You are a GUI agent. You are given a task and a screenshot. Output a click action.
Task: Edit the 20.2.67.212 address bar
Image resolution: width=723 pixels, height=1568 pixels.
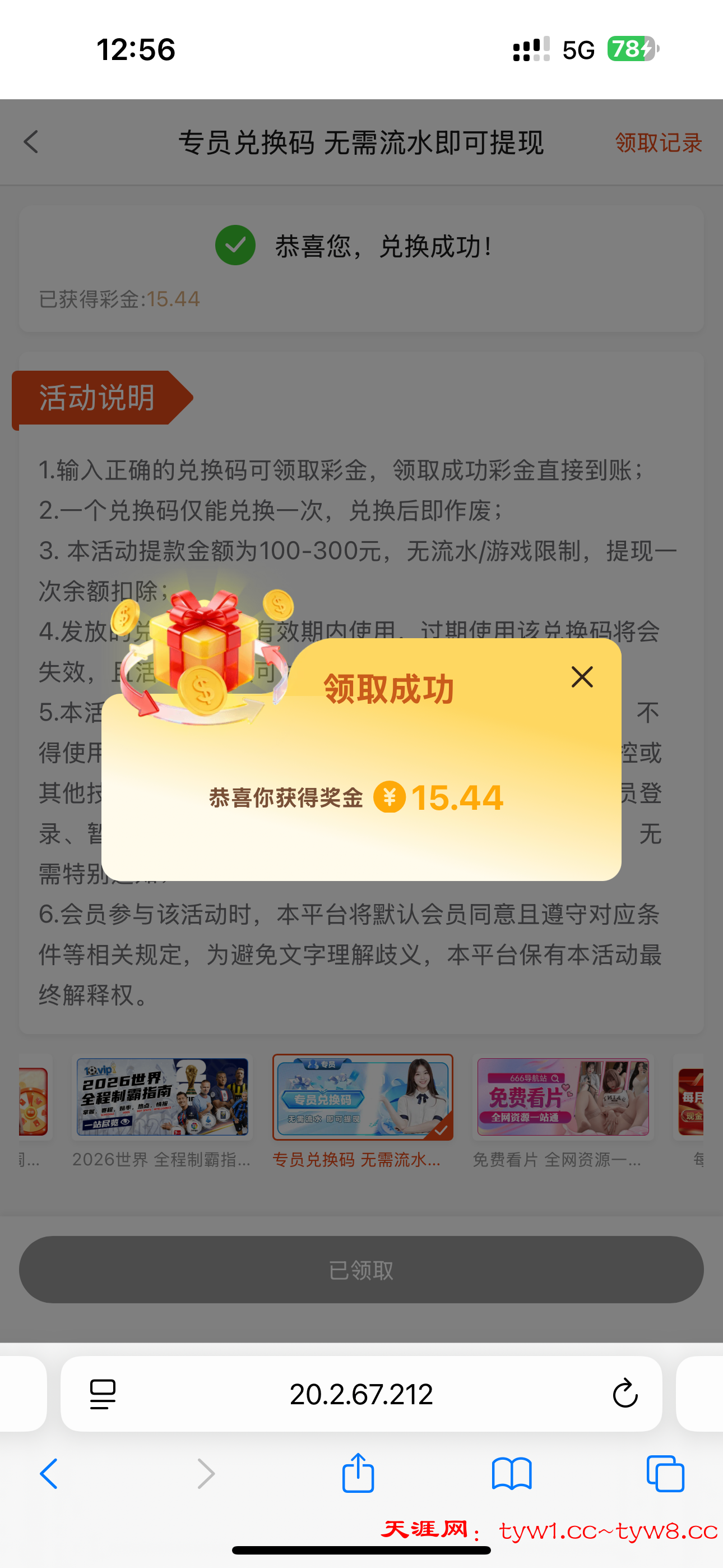tap(361, 1394)
